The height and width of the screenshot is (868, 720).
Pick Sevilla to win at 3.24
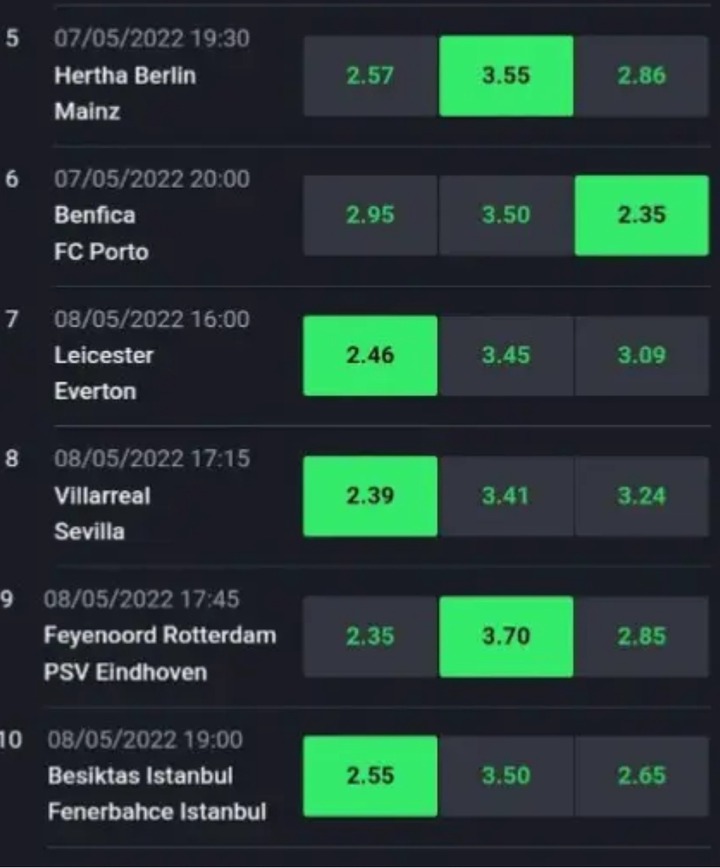click(642, 496)
